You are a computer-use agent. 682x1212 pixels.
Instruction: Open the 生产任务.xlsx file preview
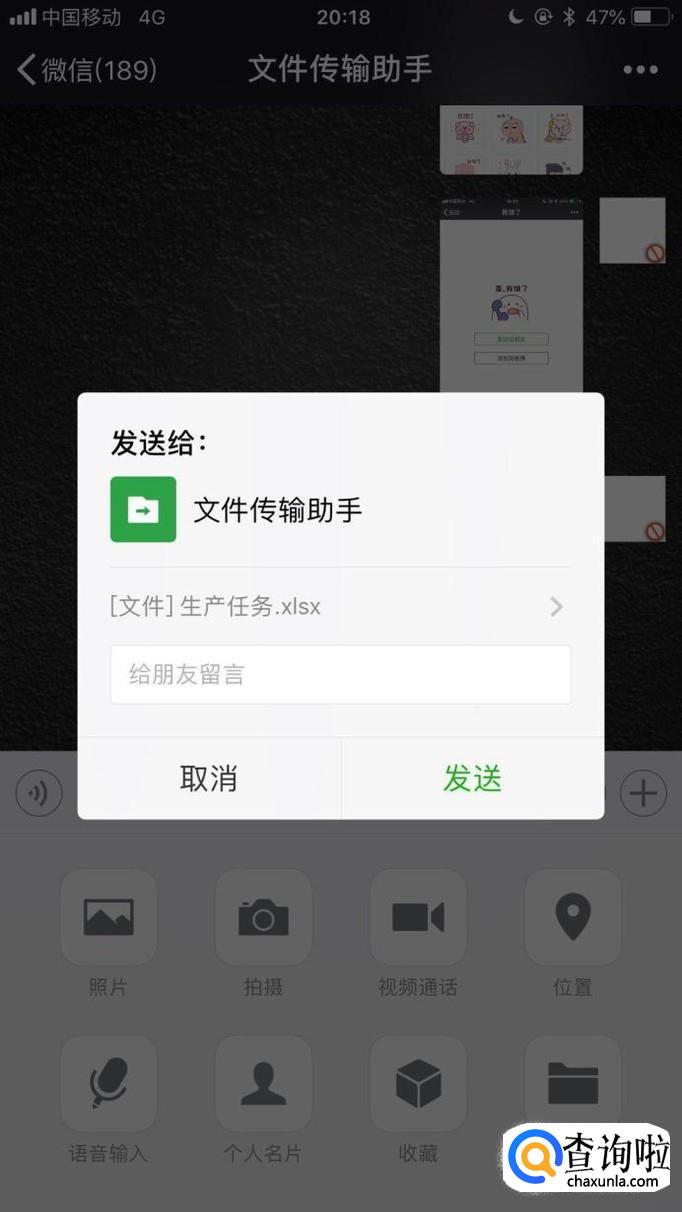[x=340, y=606]
